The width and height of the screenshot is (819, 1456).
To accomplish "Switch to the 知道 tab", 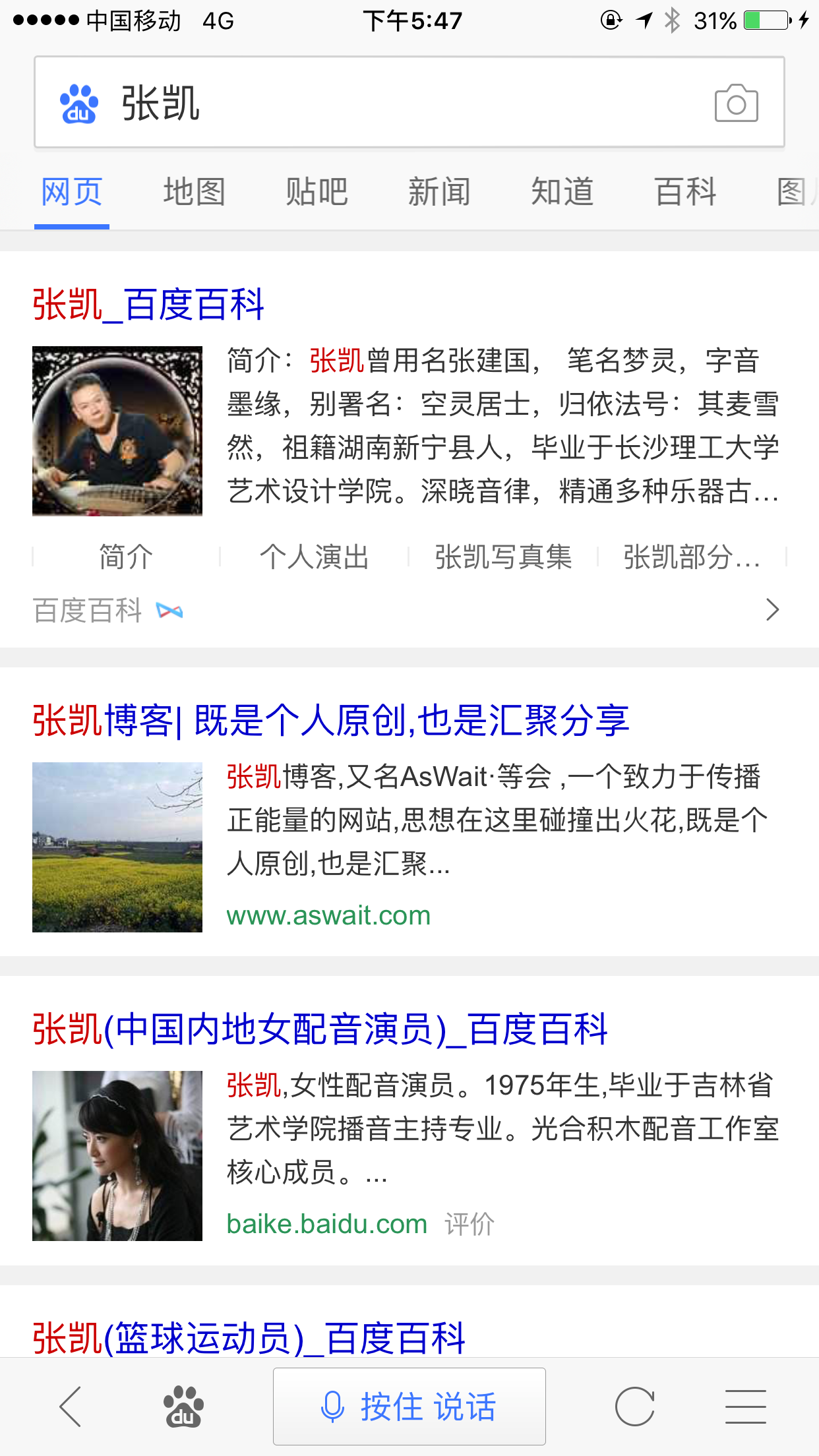I will [x=562, y=193].
